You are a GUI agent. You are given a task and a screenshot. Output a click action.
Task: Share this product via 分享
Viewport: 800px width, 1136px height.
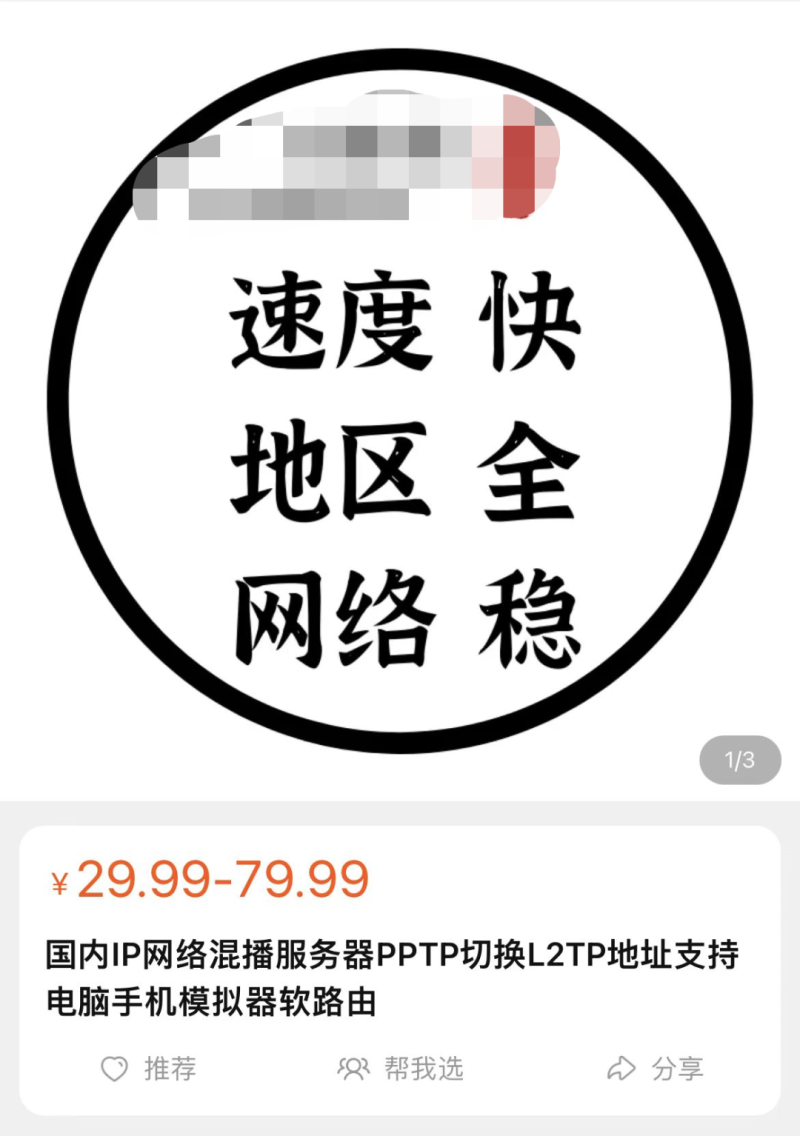[655, 1069]
